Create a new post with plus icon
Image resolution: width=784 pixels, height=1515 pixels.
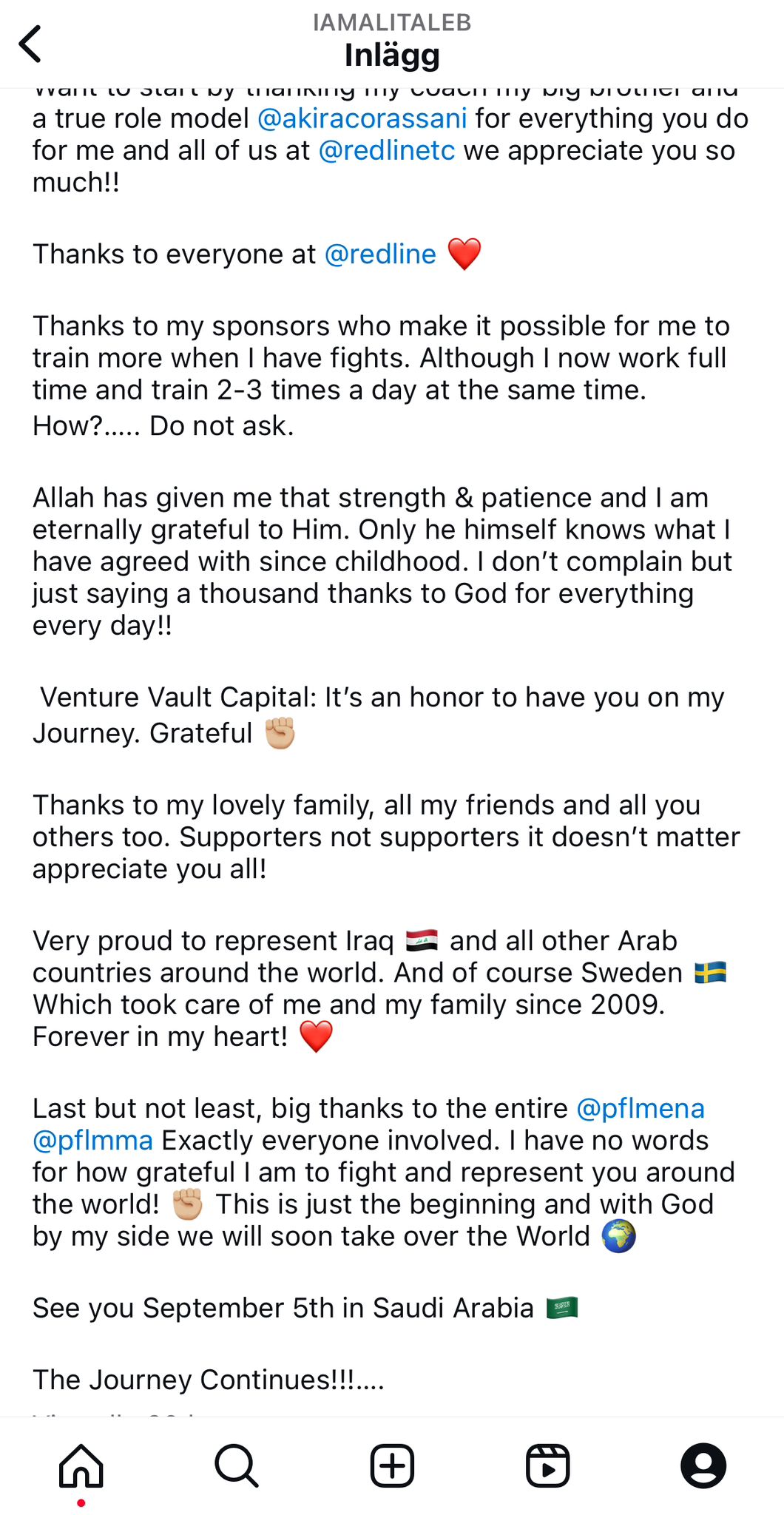392,1465
